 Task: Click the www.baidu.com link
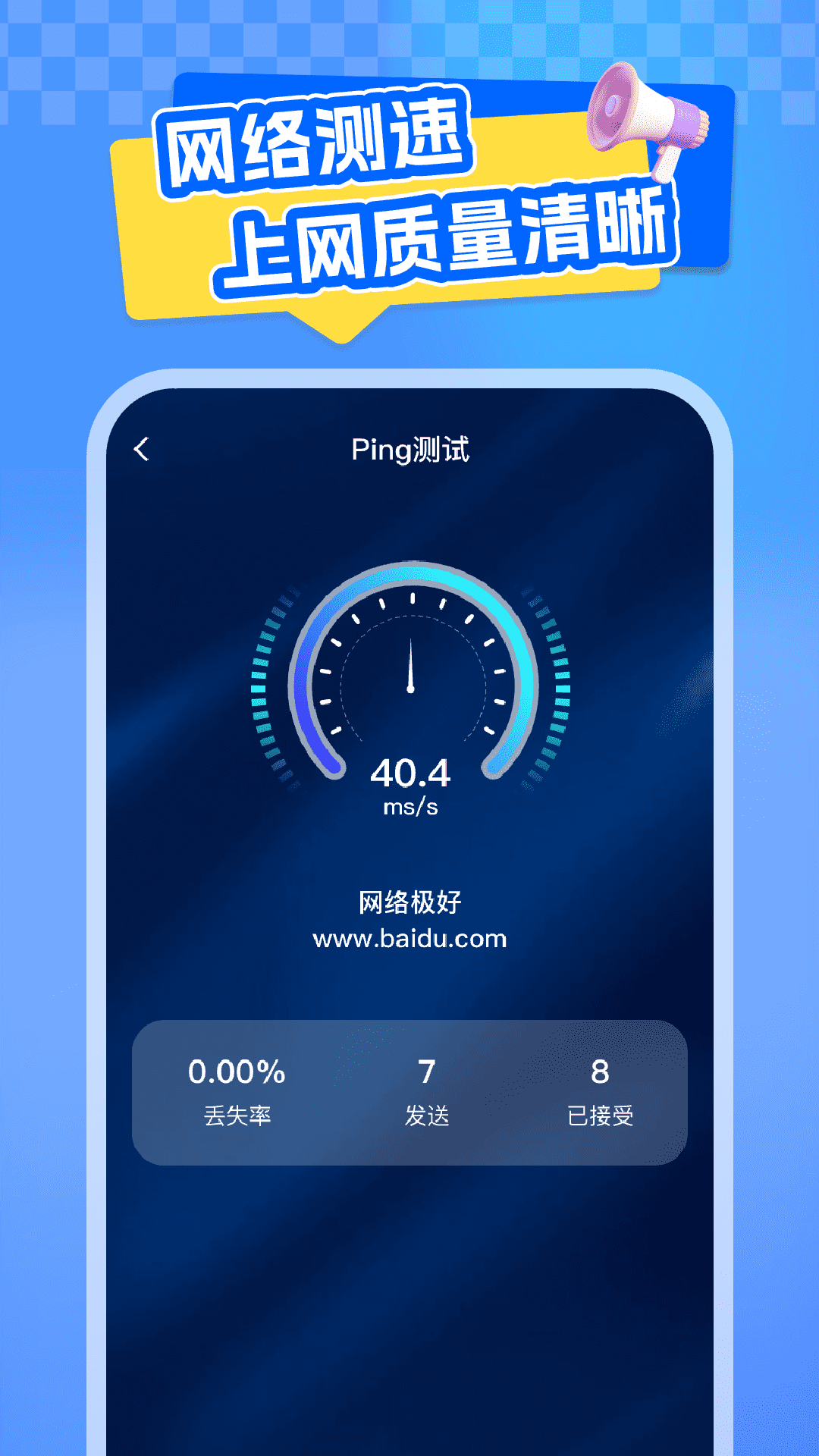409,940
